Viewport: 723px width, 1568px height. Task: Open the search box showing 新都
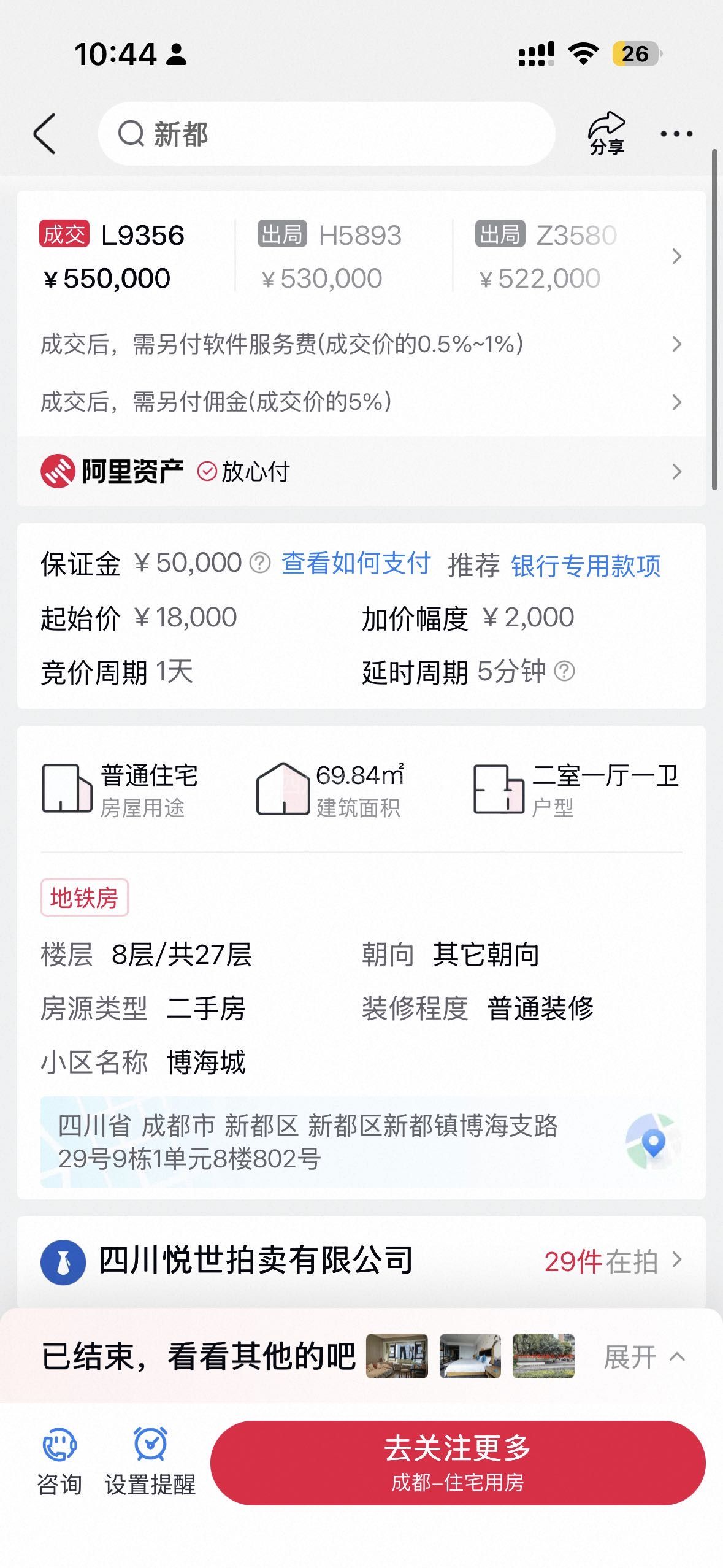tap(326, 134)
